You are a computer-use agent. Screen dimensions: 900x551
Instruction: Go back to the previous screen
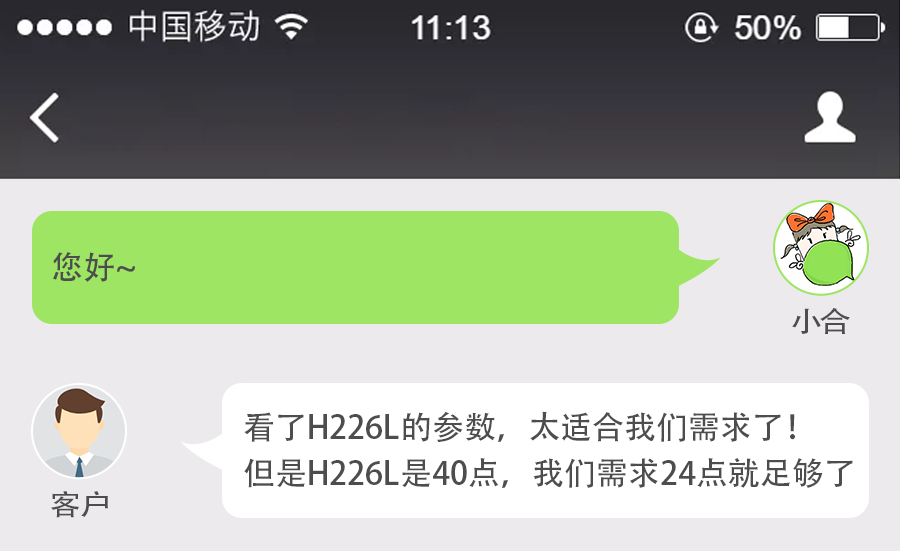44,118
